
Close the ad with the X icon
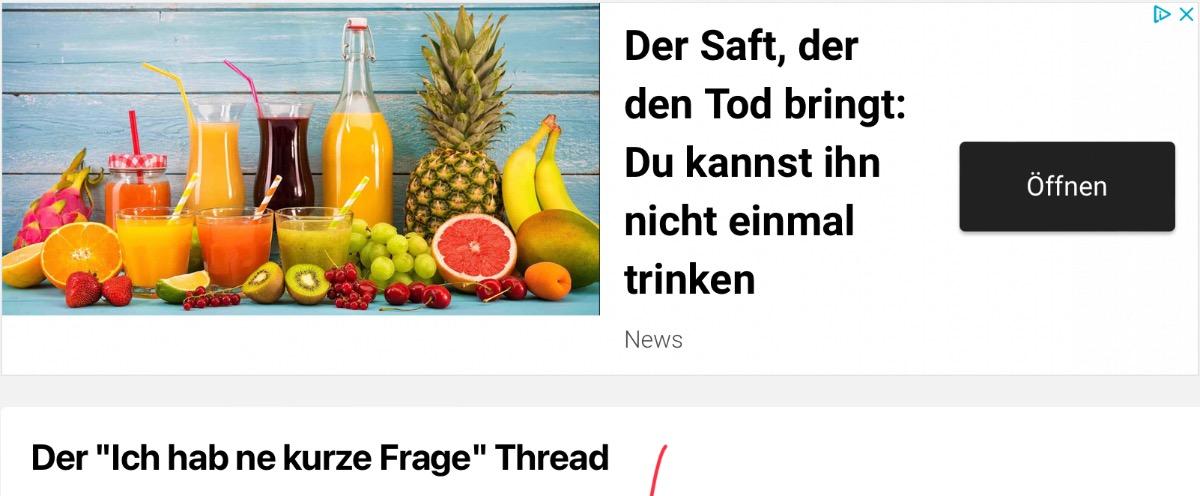pyautogui.click(x=1186, y=14)
